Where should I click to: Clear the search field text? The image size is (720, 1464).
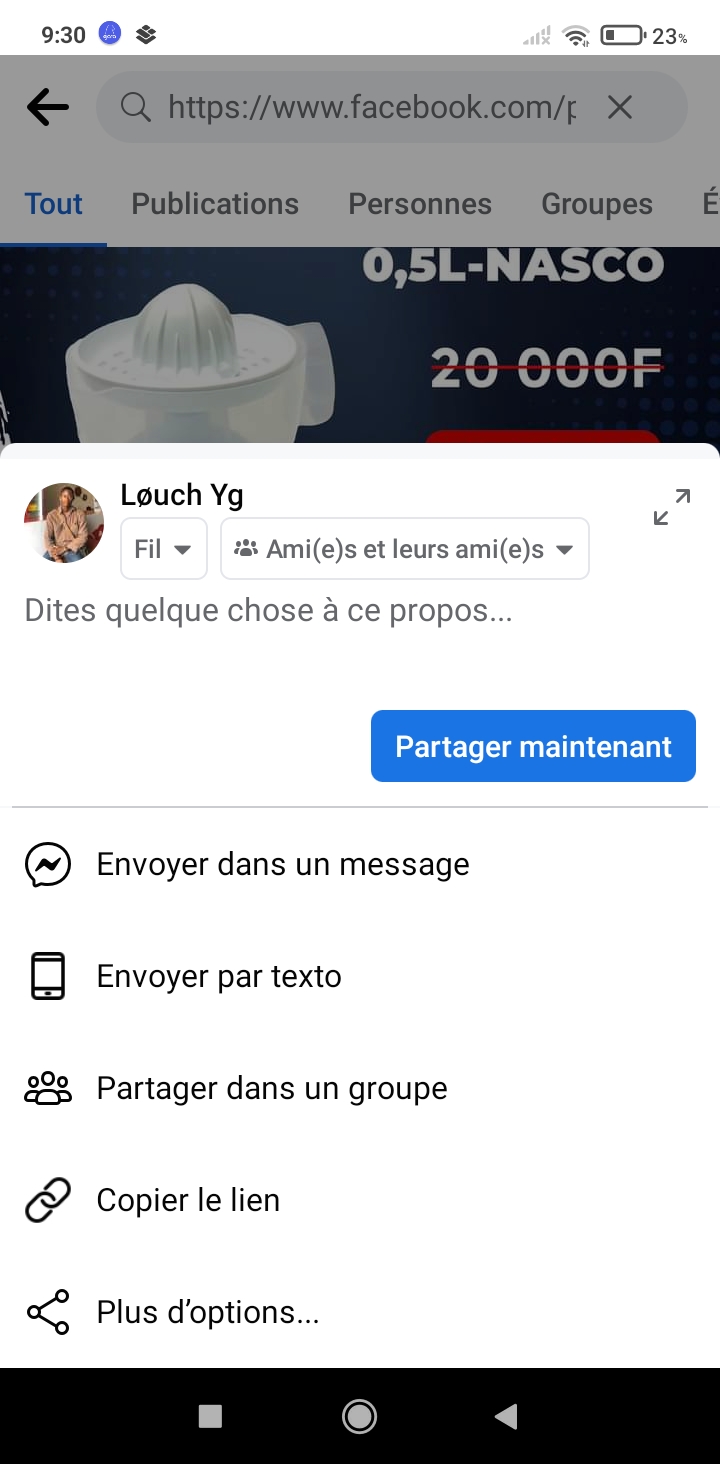tap(620, 107)
